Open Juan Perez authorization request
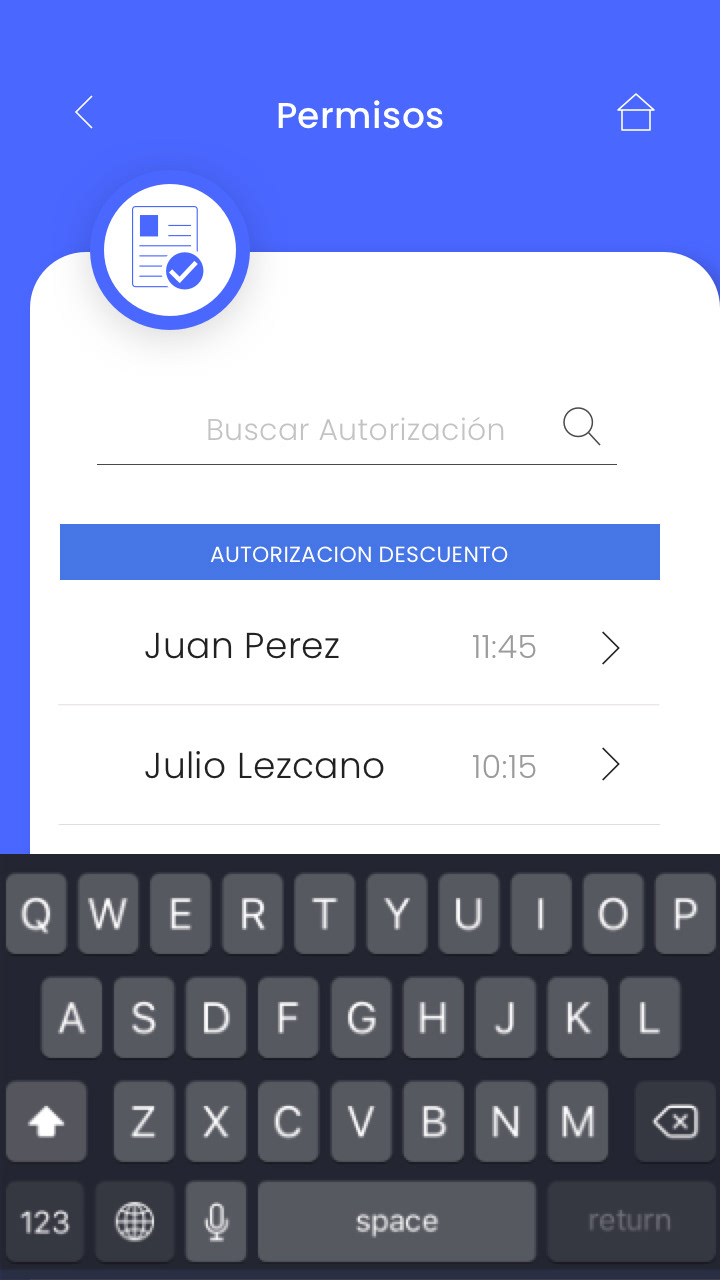720x1280 pixels. (x=359, y=646)
